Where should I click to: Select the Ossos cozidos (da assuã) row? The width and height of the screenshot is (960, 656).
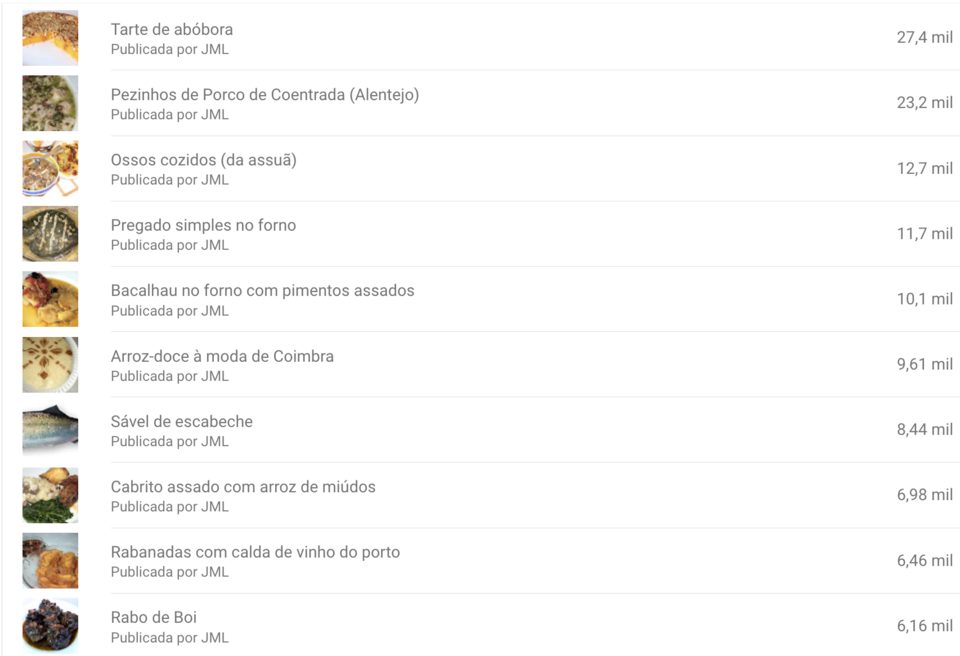[x=203, y=160]
